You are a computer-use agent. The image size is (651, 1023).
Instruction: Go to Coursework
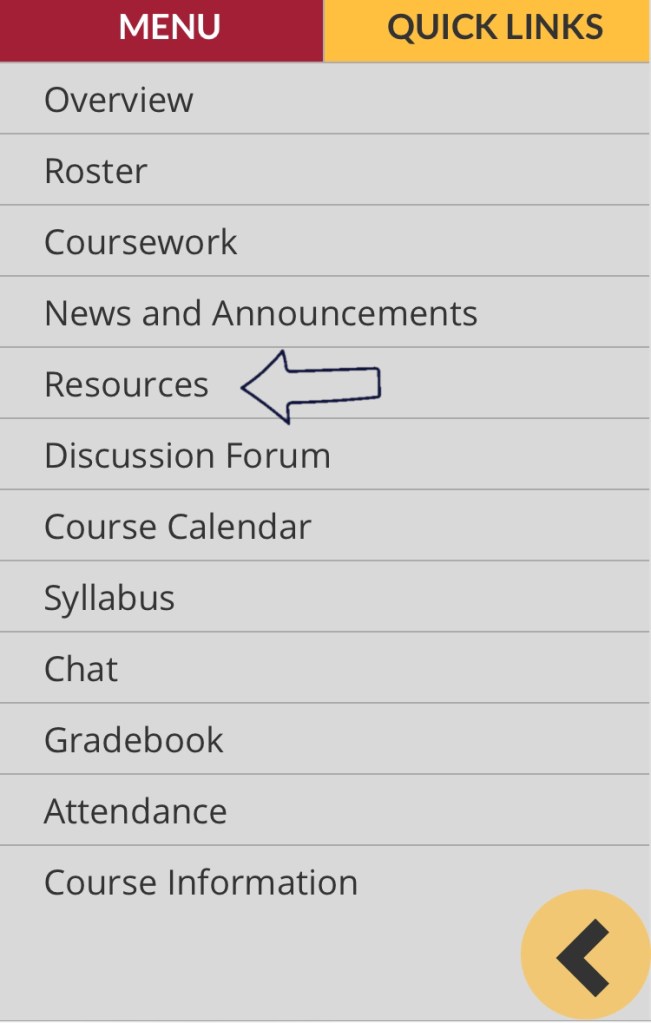(x=141, y=242)
